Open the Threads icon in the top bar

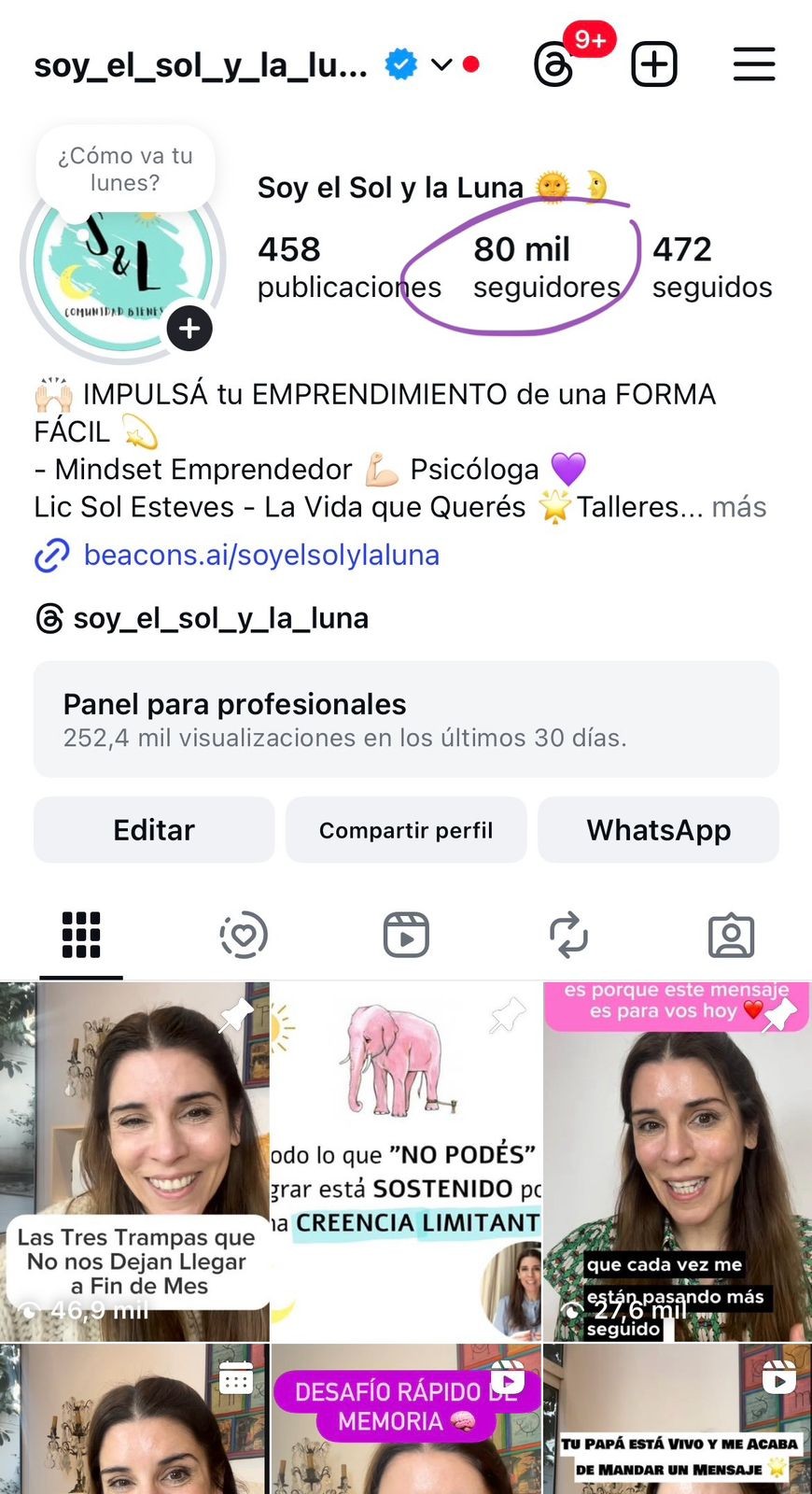(554, 65)
